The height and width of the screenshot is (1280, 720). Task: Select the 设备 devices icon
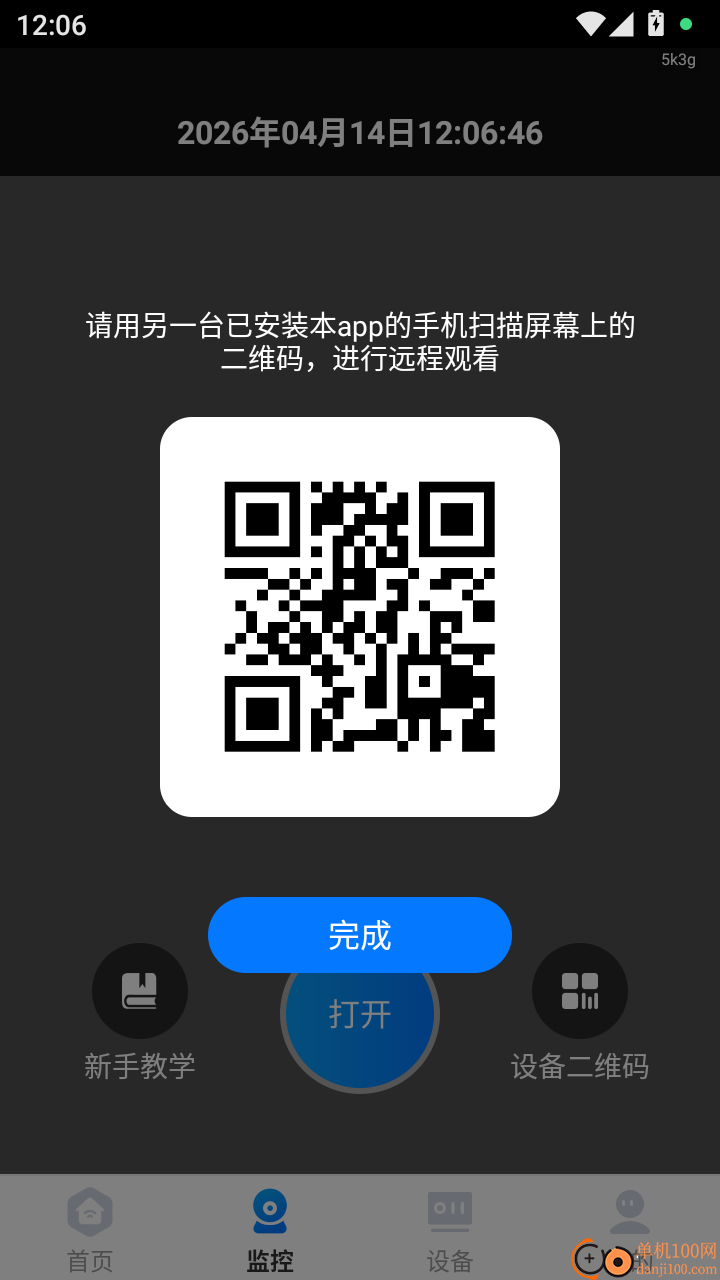click(449, 1210)
